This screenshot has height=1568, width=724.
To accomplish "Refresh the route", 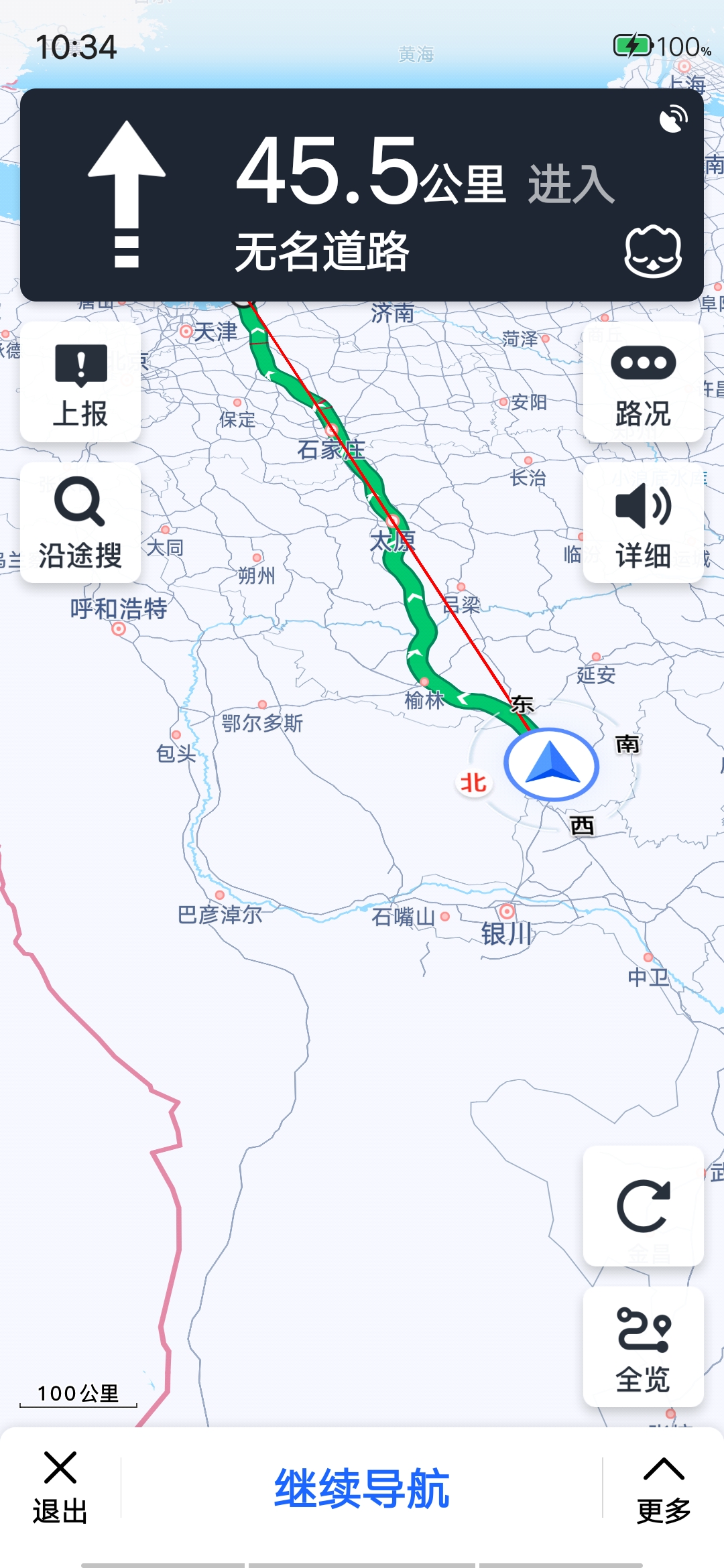I will (x=643, y=1206).
